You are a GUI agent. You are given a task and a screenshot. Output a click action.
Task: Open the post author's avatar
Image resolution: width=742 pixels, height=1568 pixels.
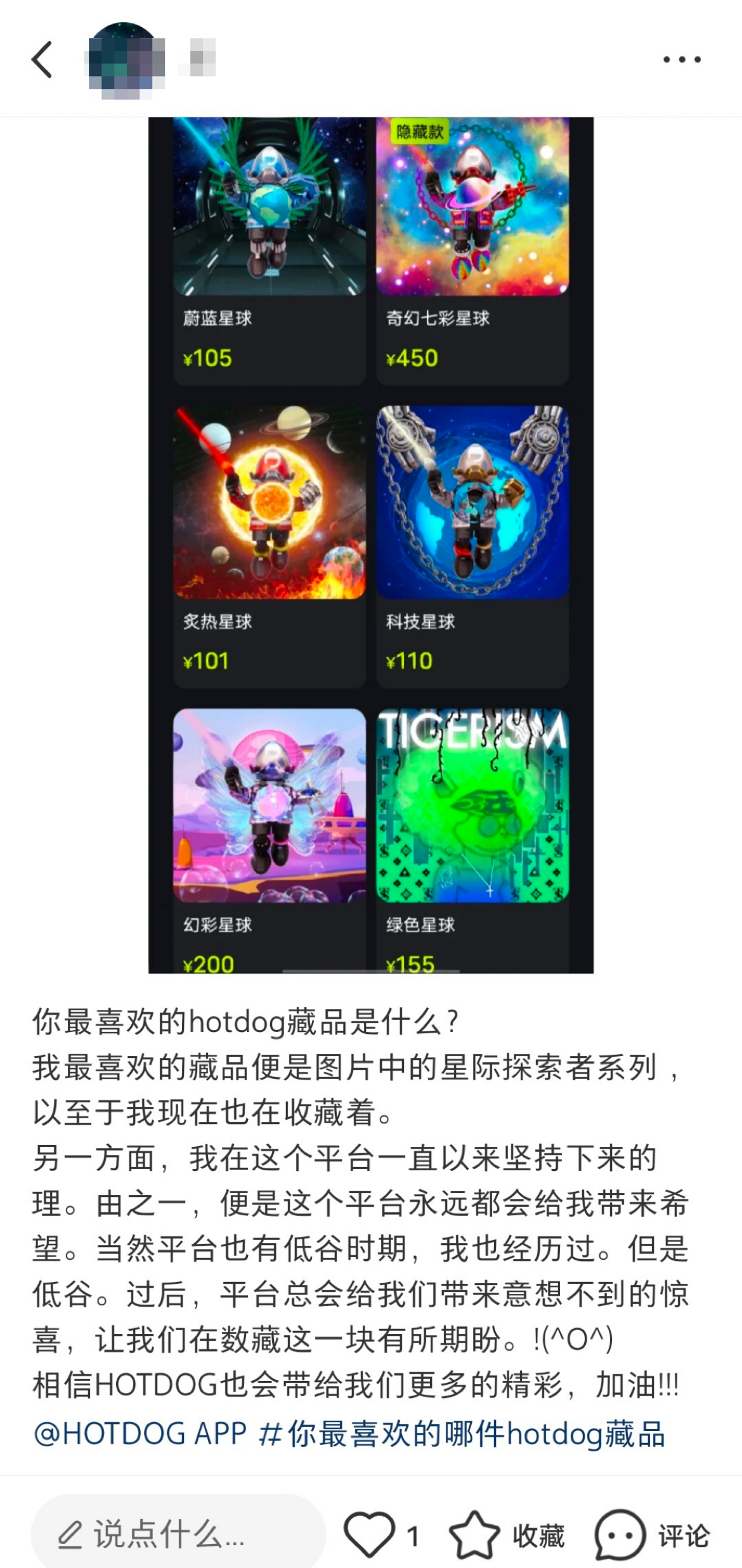[x=124, y=60]
